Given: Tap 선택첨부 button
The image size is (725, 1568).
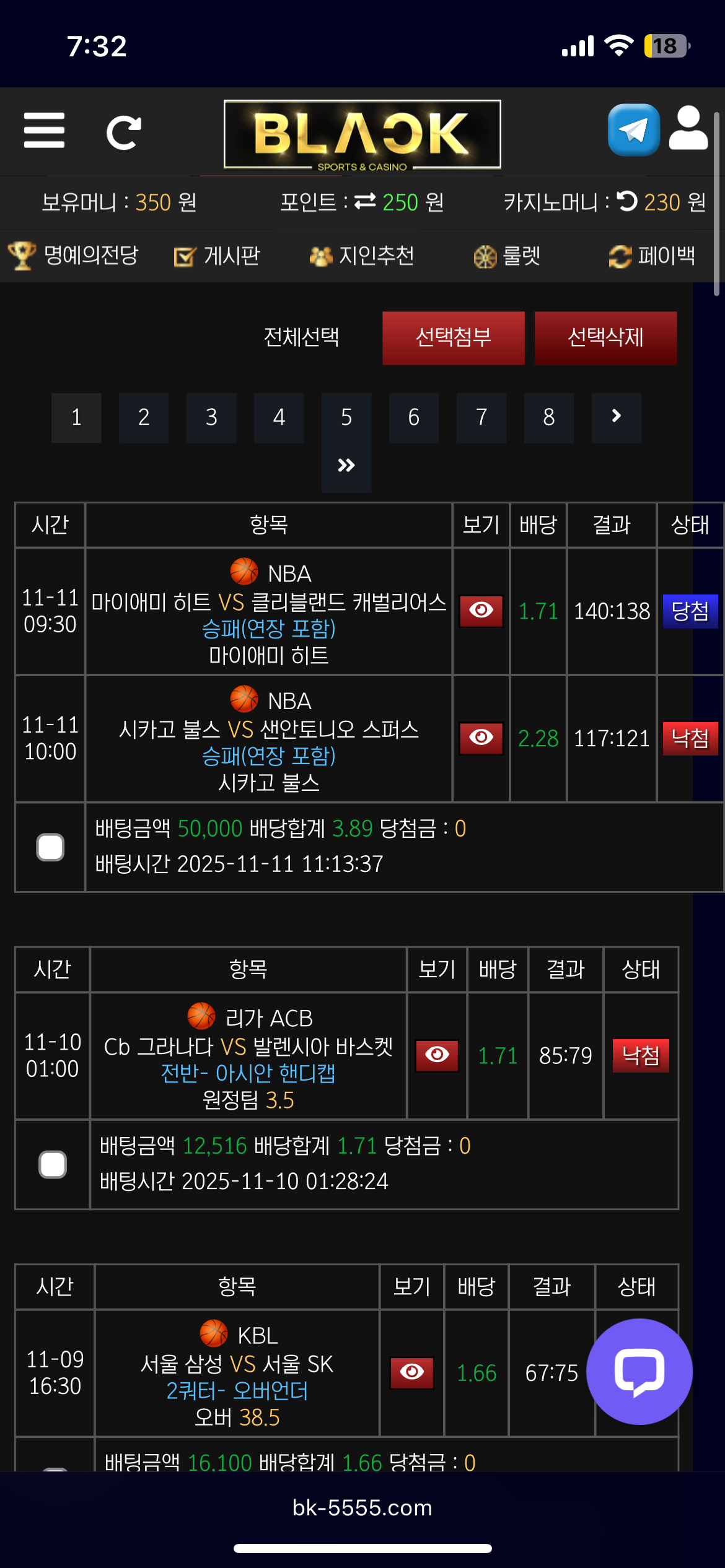Looking at the screenshot, I should (453, 338).
